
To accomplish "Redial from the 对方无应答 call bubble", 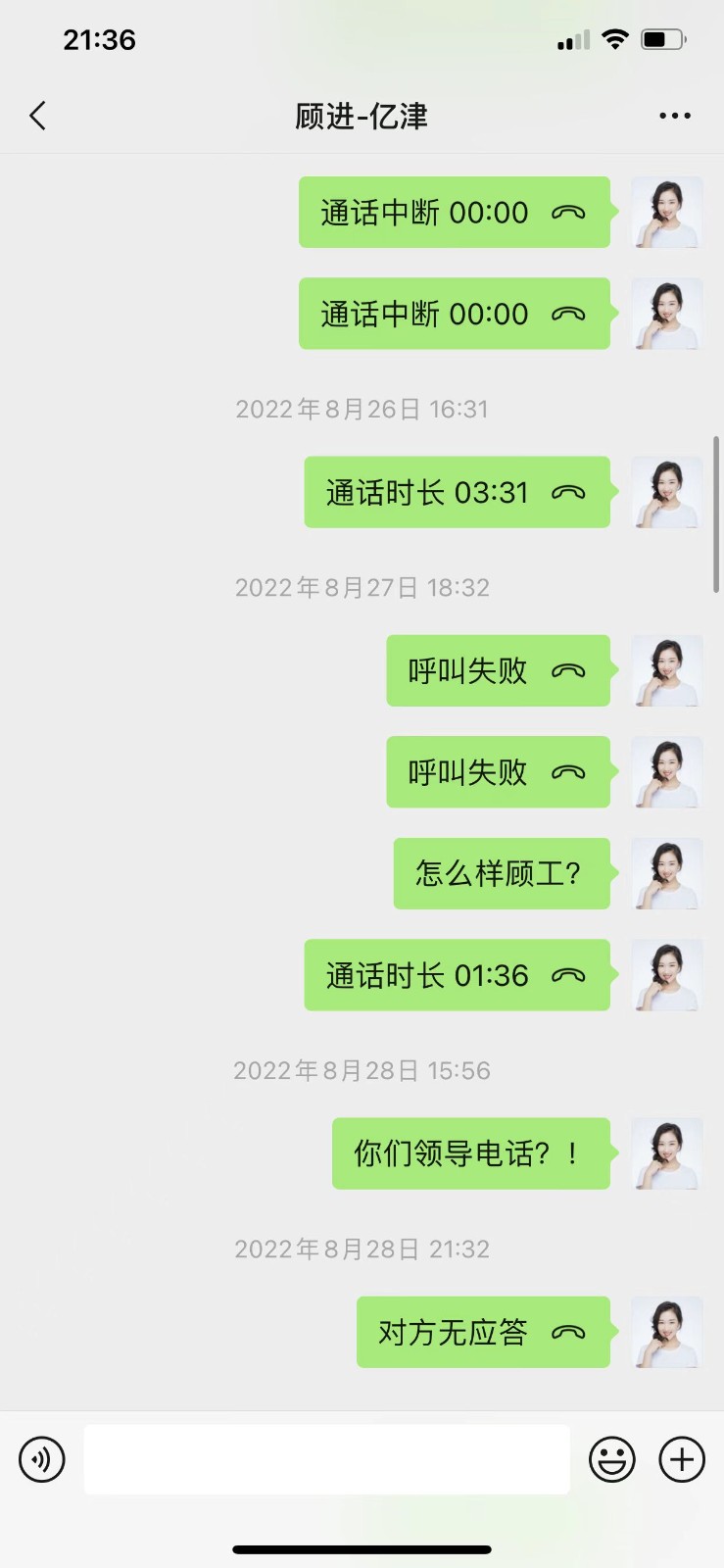I will click(x=483, y=1332).
